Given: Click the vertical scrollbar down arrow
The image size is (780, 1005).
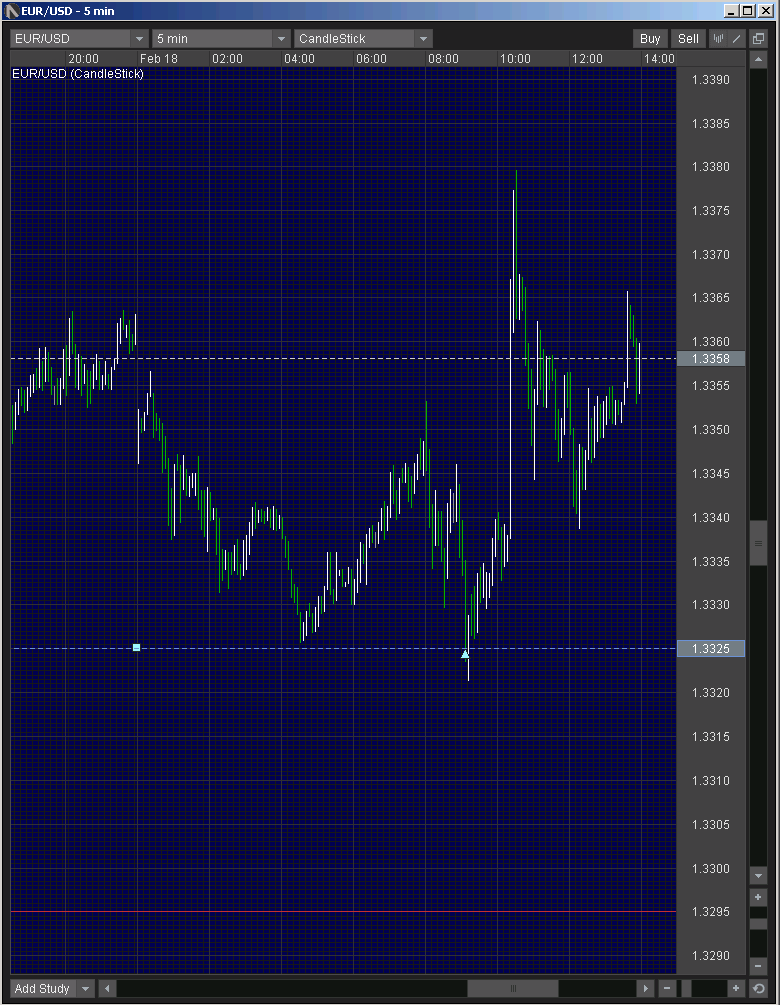Looking at the screenshot, I should click(x=759, y=875).
